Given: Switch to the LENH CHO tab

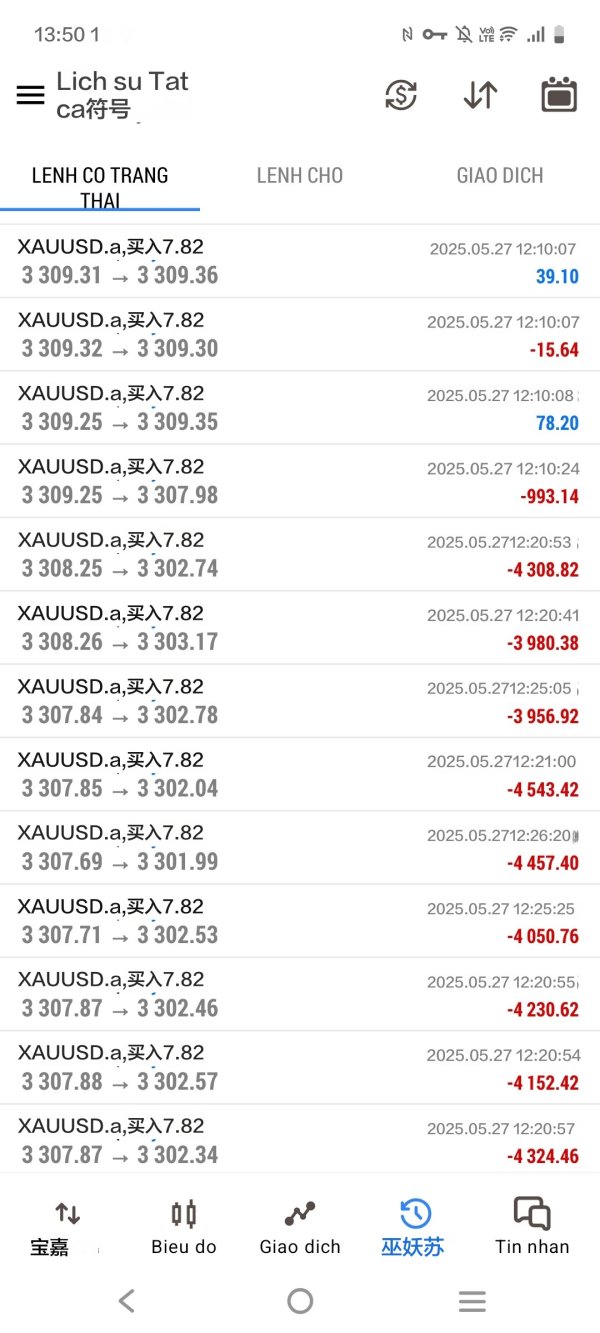Looking at the screenshot, I should (300, 176).
